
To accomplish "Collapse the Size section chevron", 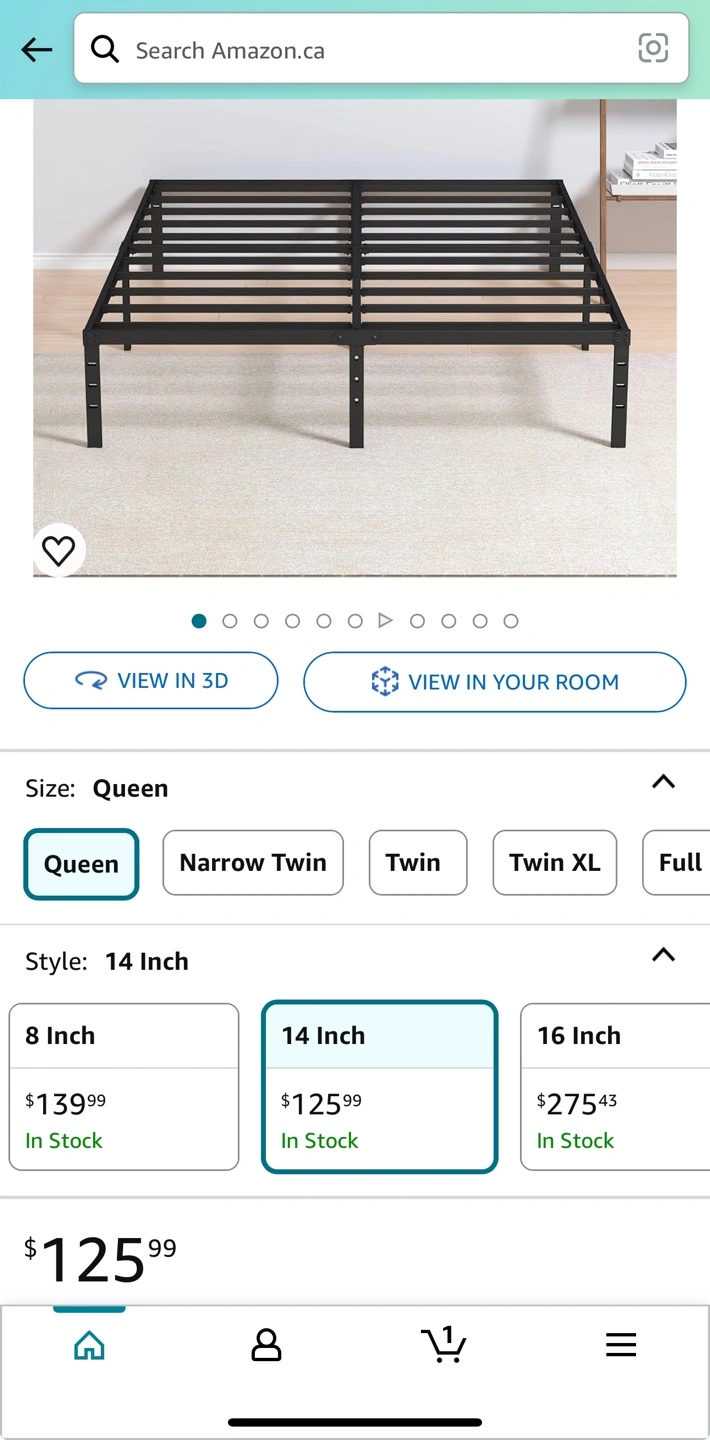I will (663, 782).
